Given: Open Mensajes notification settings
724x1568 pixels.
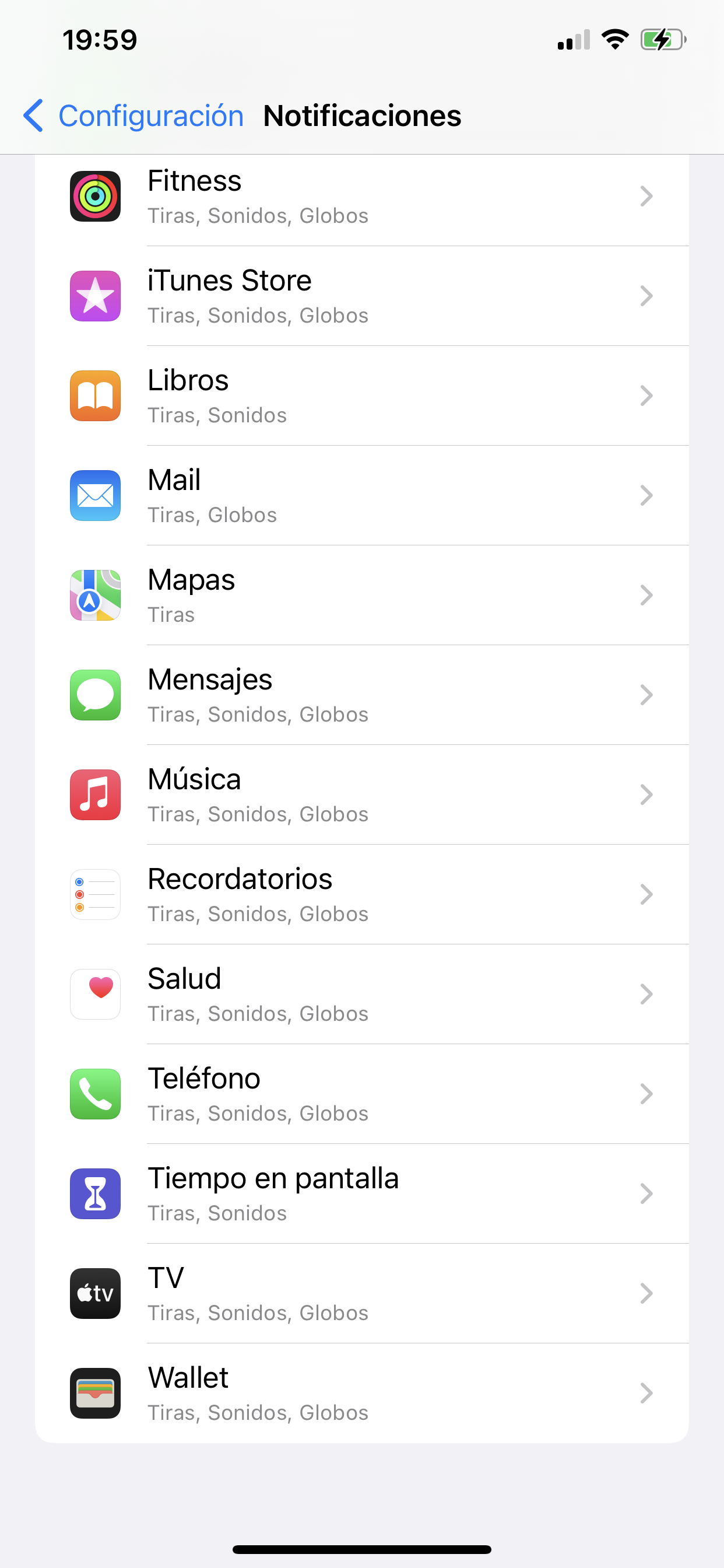Looking at the screenshot, I should [361, 695].
